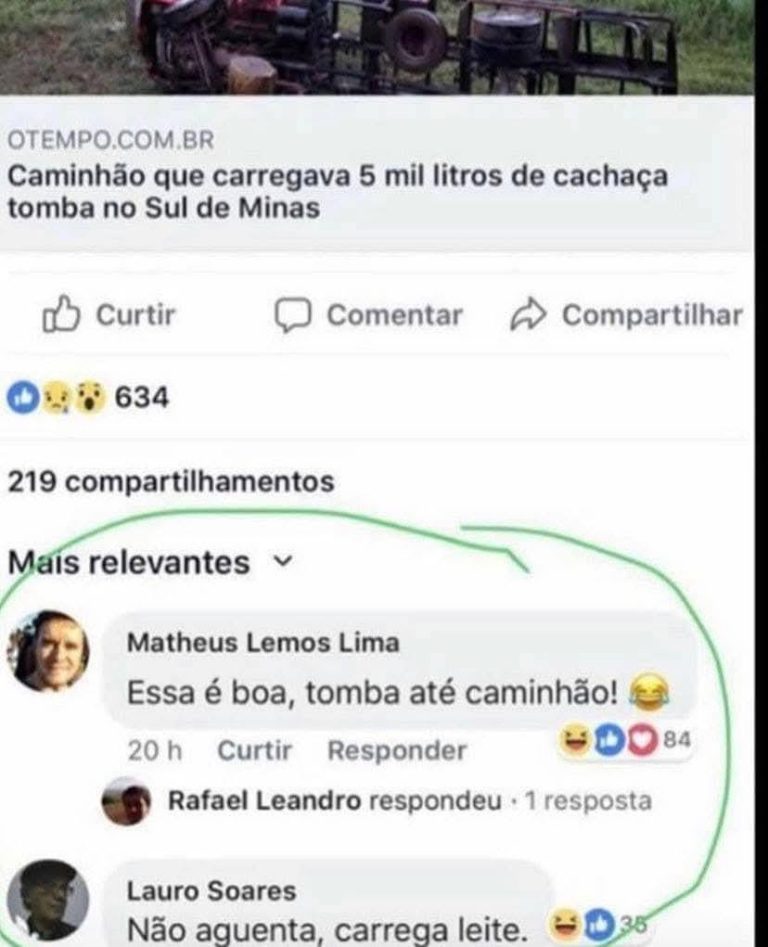The height and width of the screenshot is (947, 768).
Task: View the 84 reactions on Matheus's comment
Action: coord(627,741)
